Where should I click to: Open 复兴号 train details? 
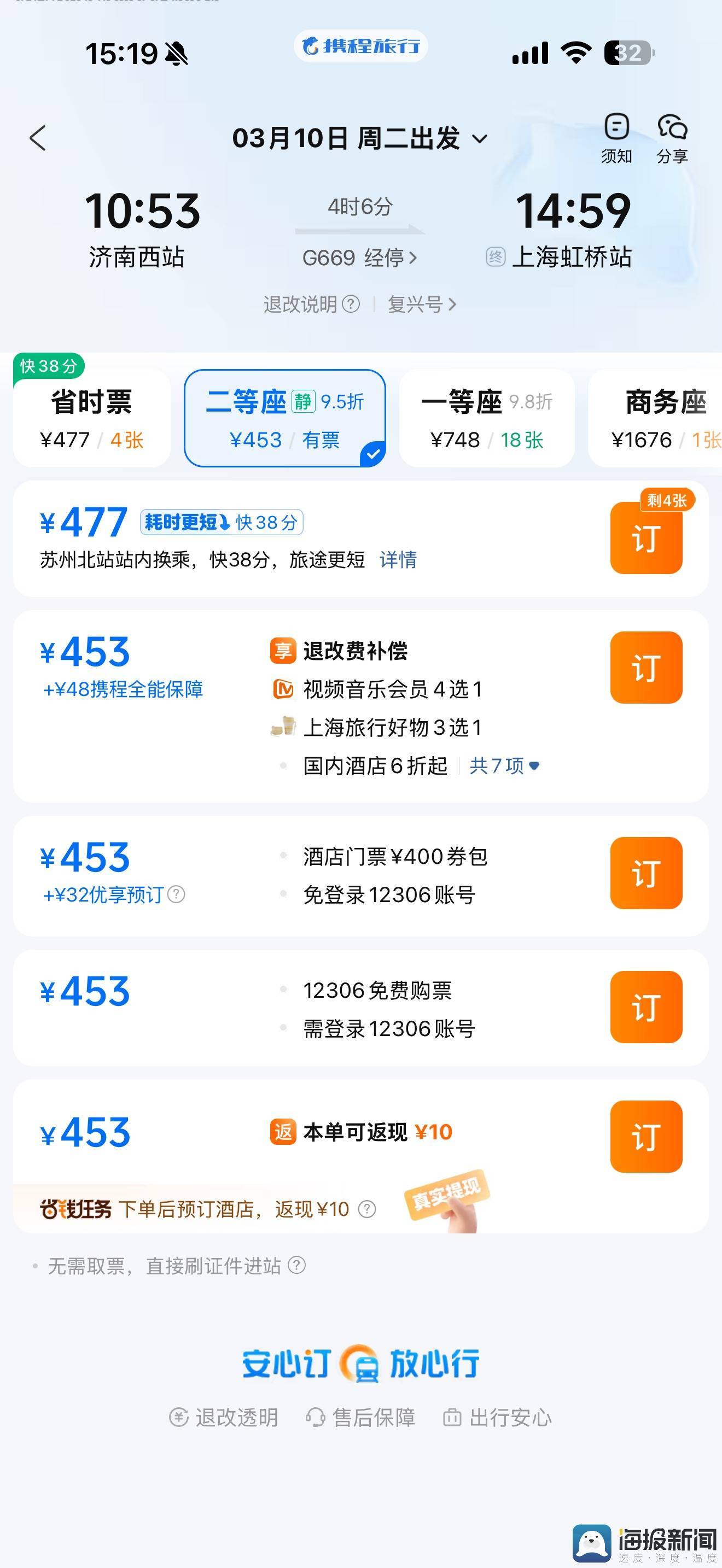[422, 304]
